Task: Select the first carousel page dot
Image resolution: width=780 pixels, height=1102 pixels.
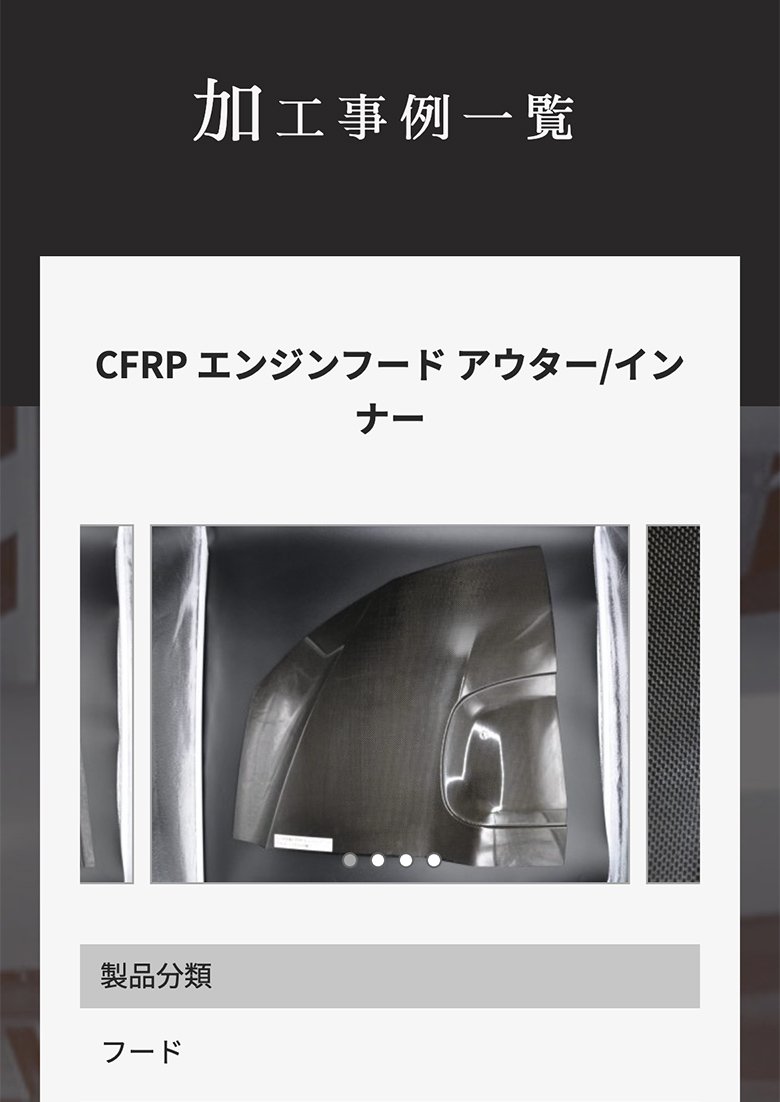Action: click(x=349, y=859)
